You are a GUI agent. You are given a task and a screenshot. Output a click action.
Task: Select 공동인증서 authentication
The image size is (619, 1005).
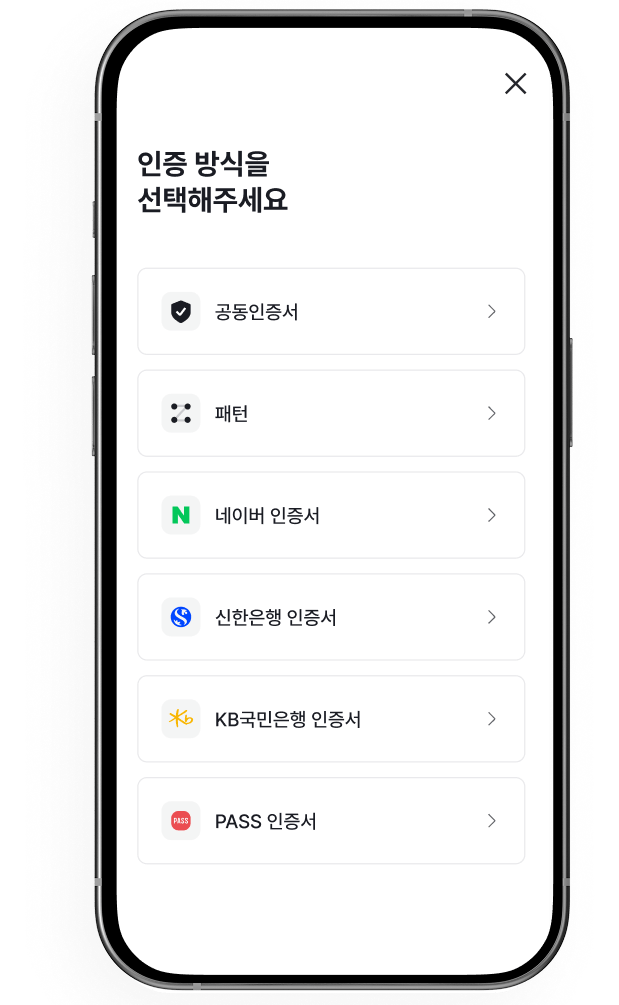pyautogui.click(x=331, y=312)
